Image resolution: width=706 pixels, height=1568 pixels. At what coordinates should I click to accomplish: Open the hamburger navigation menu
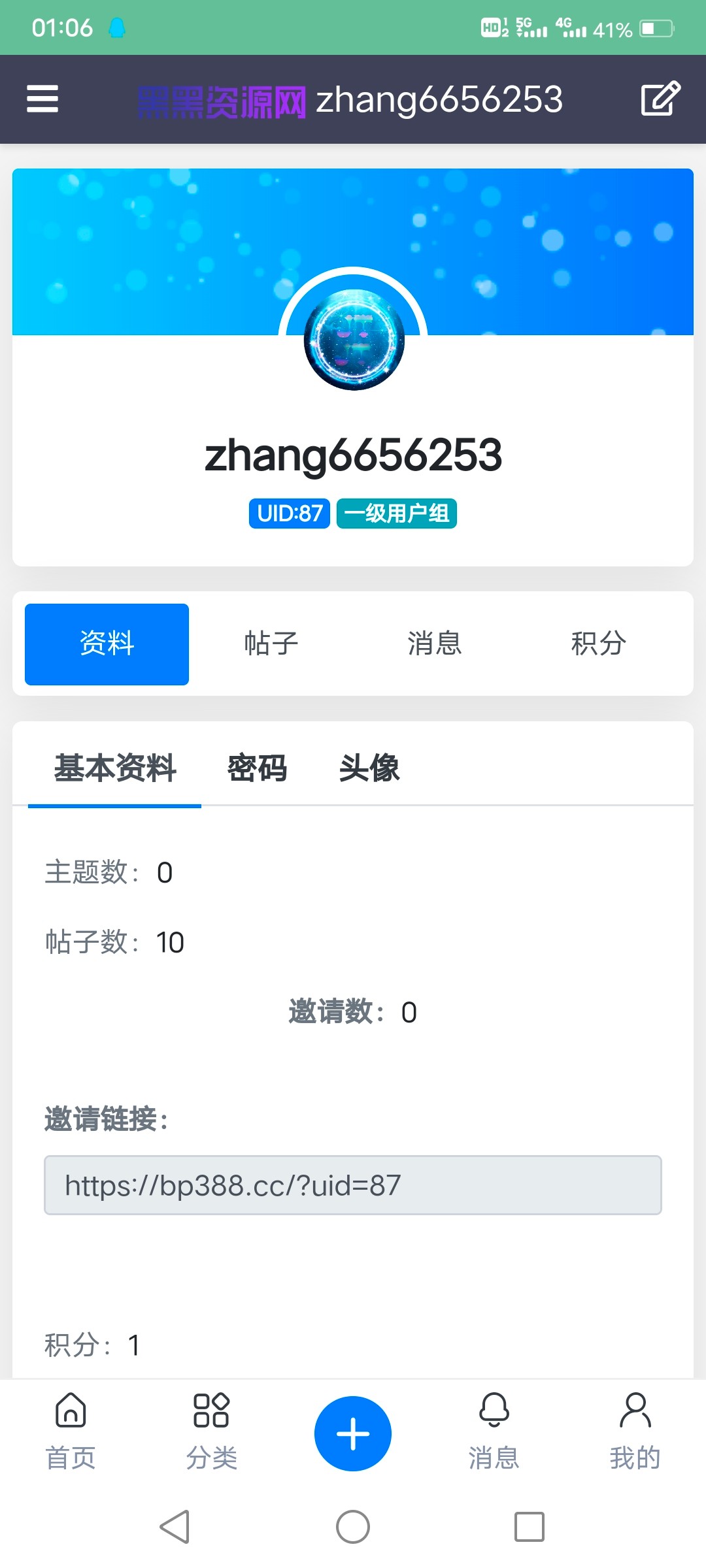[x=42, y=99]
